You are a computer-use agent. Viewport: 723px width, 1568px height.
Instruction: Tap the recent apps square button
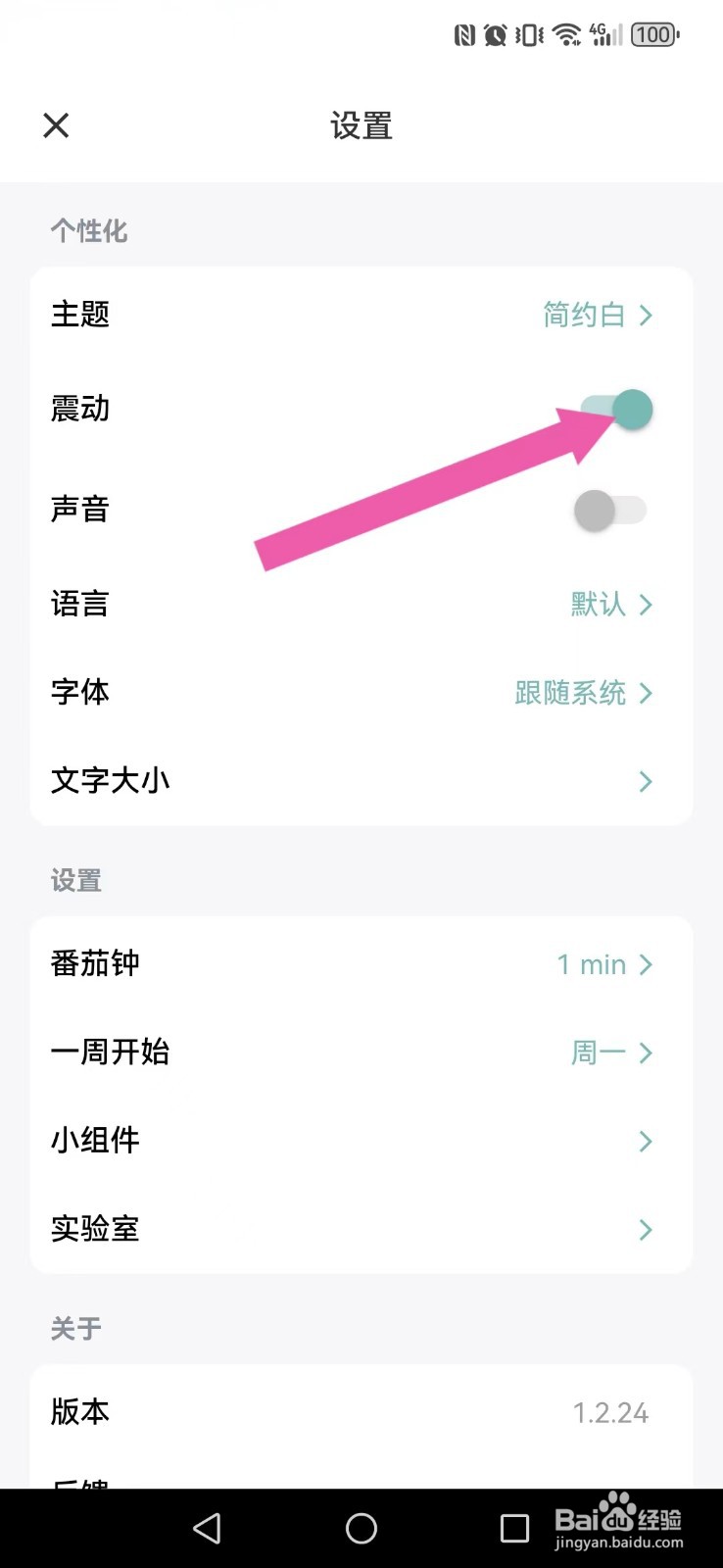[x=514, y=1528]
